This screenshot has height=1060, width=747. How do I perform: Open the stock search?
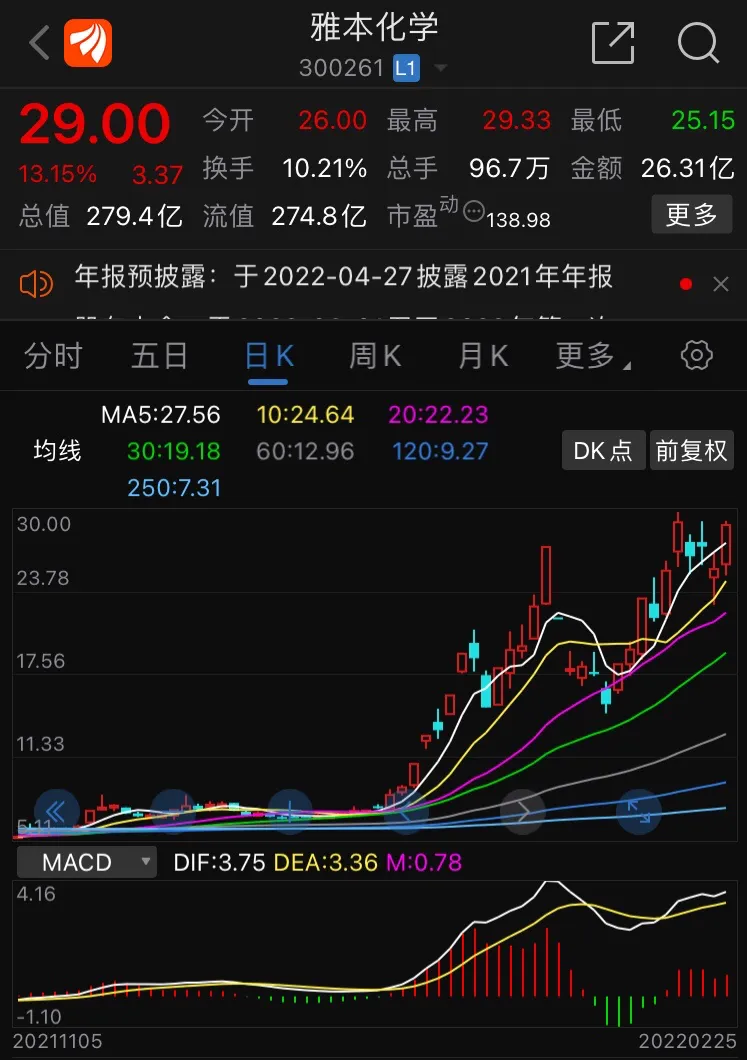coord(697,44)
